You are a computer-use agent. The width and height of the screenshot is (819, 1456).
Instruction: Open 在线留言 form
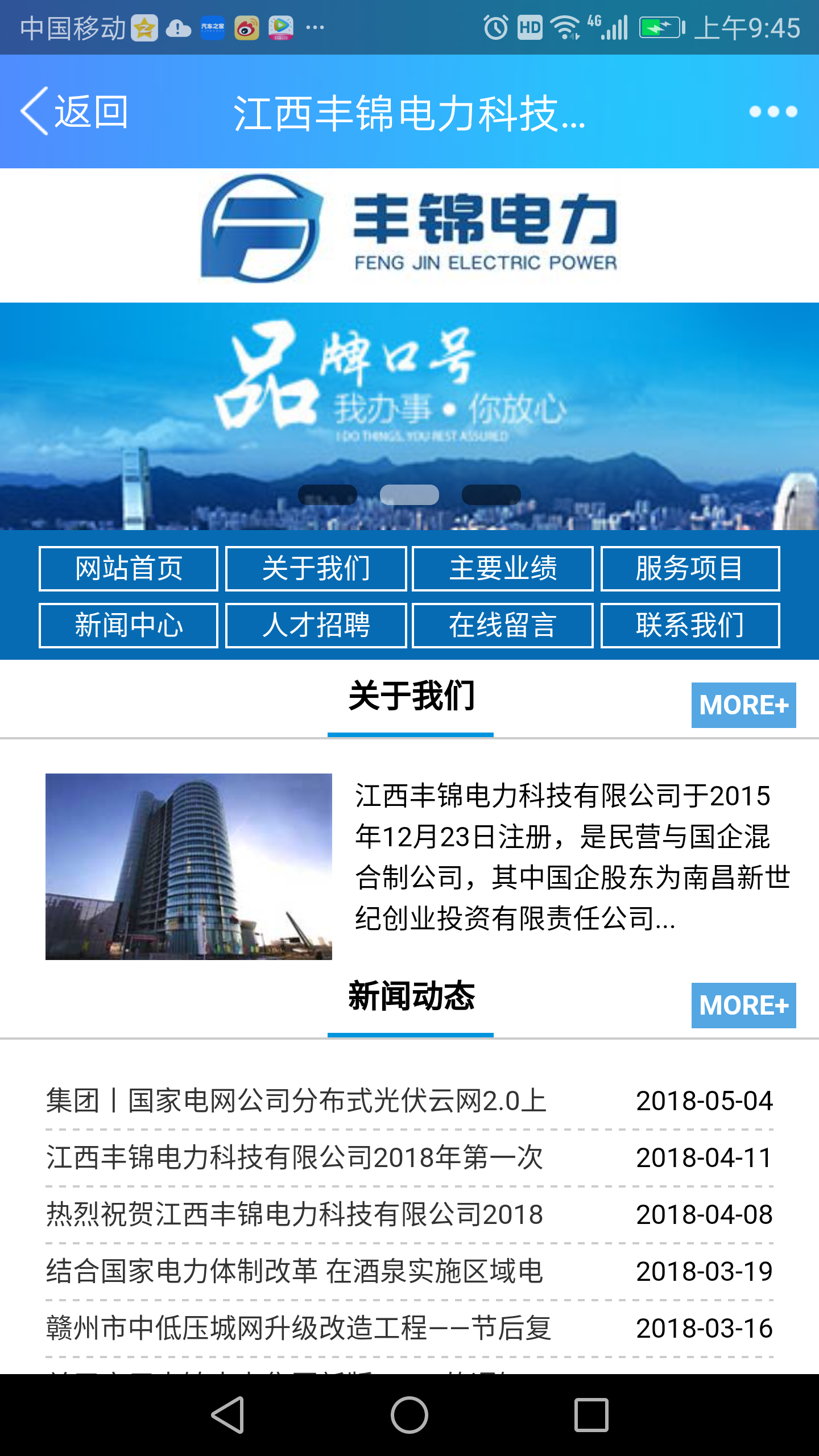tap(503, 626)
